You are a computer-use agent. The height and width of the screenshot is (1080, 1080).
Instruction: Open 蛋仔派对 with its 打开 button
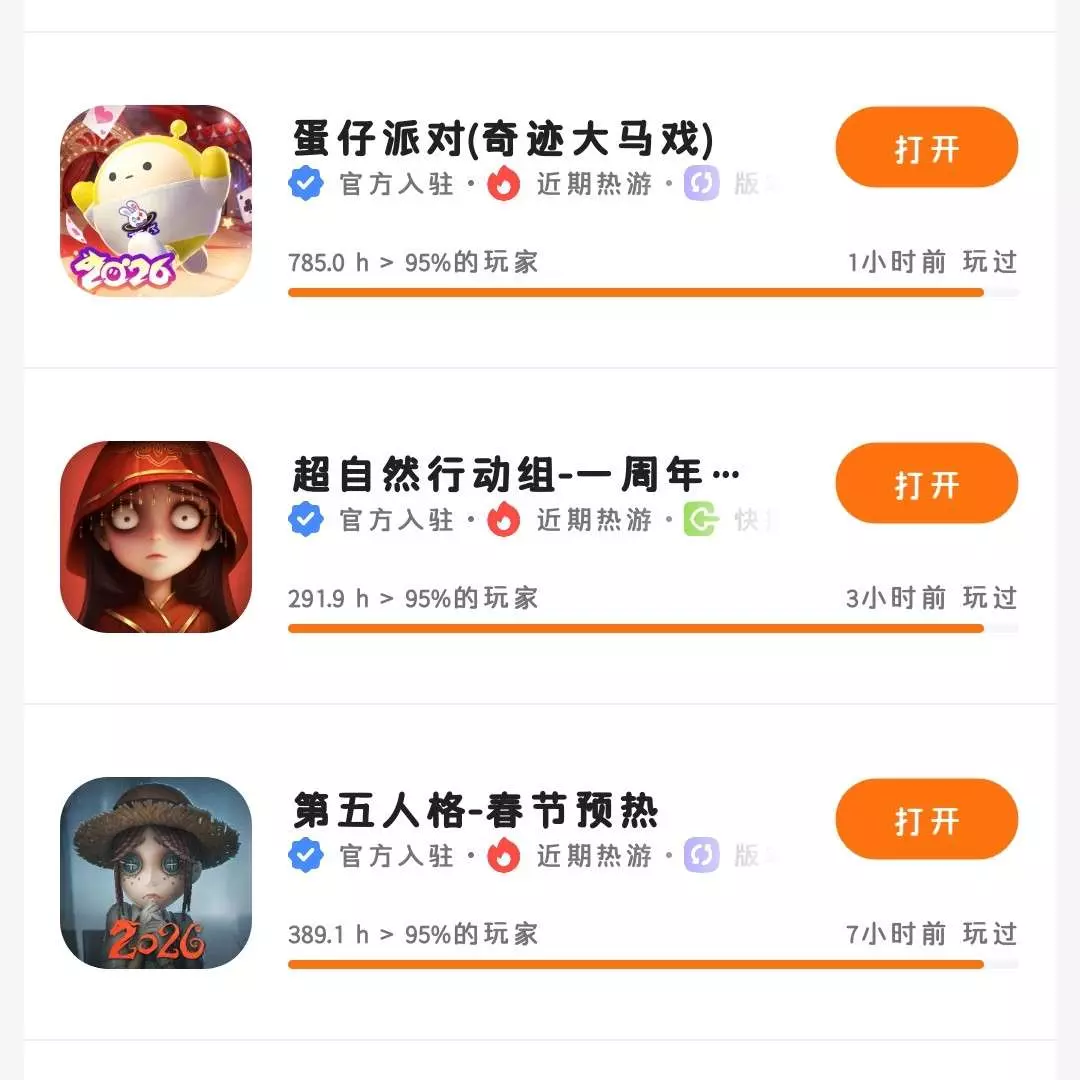(x=926, y=148)
